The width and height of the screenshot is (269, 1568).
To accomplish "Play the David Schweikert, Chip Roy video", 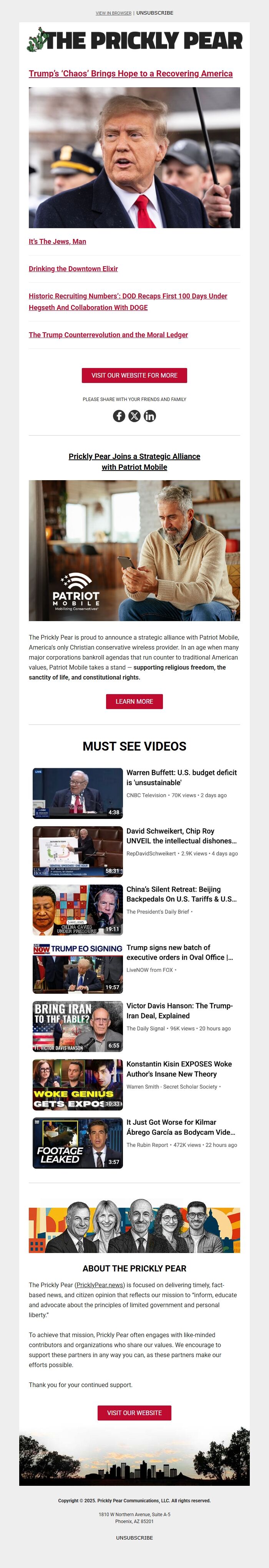I will tap(78, 852).
